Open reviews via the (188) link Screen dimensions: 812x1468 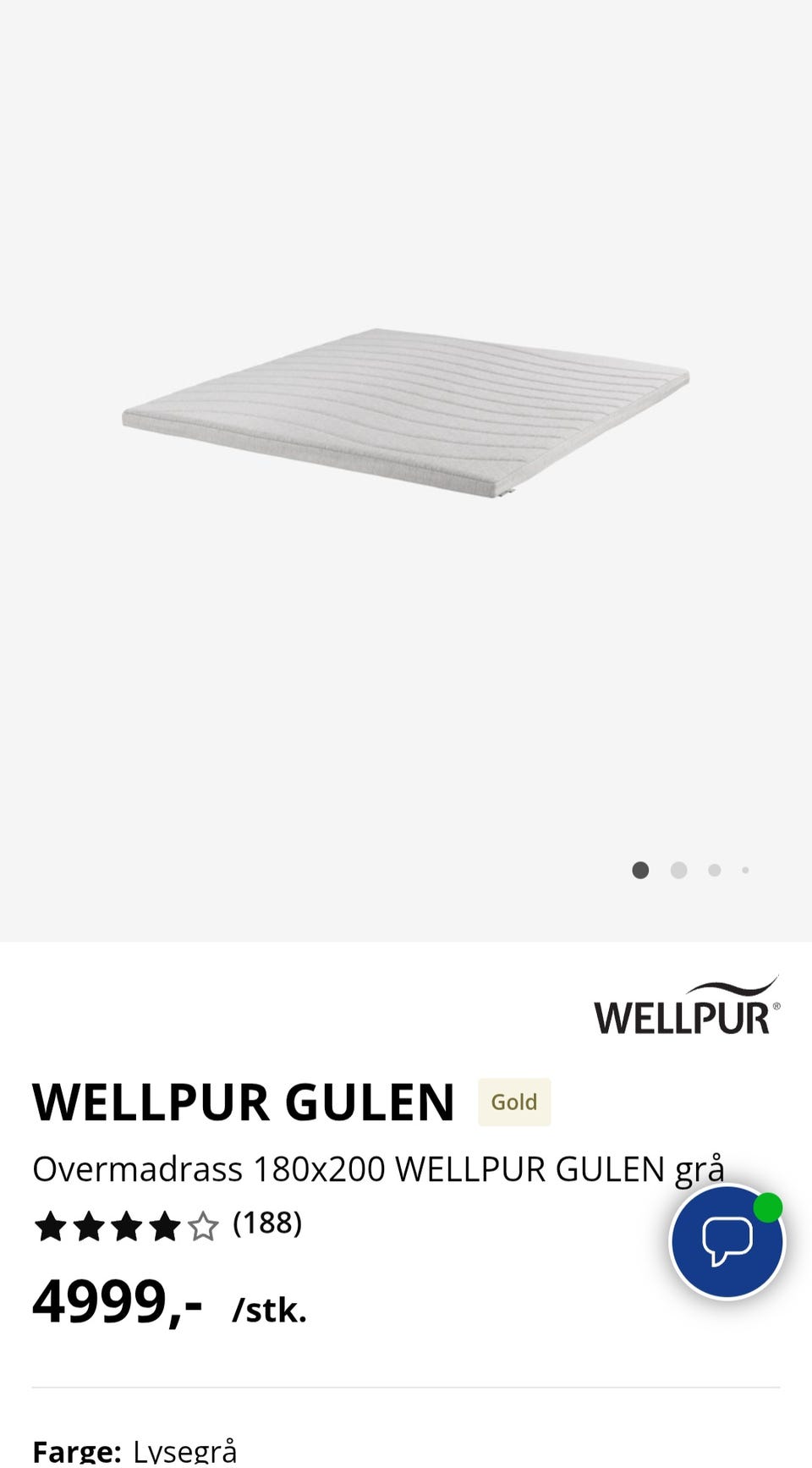point(267,1223)
